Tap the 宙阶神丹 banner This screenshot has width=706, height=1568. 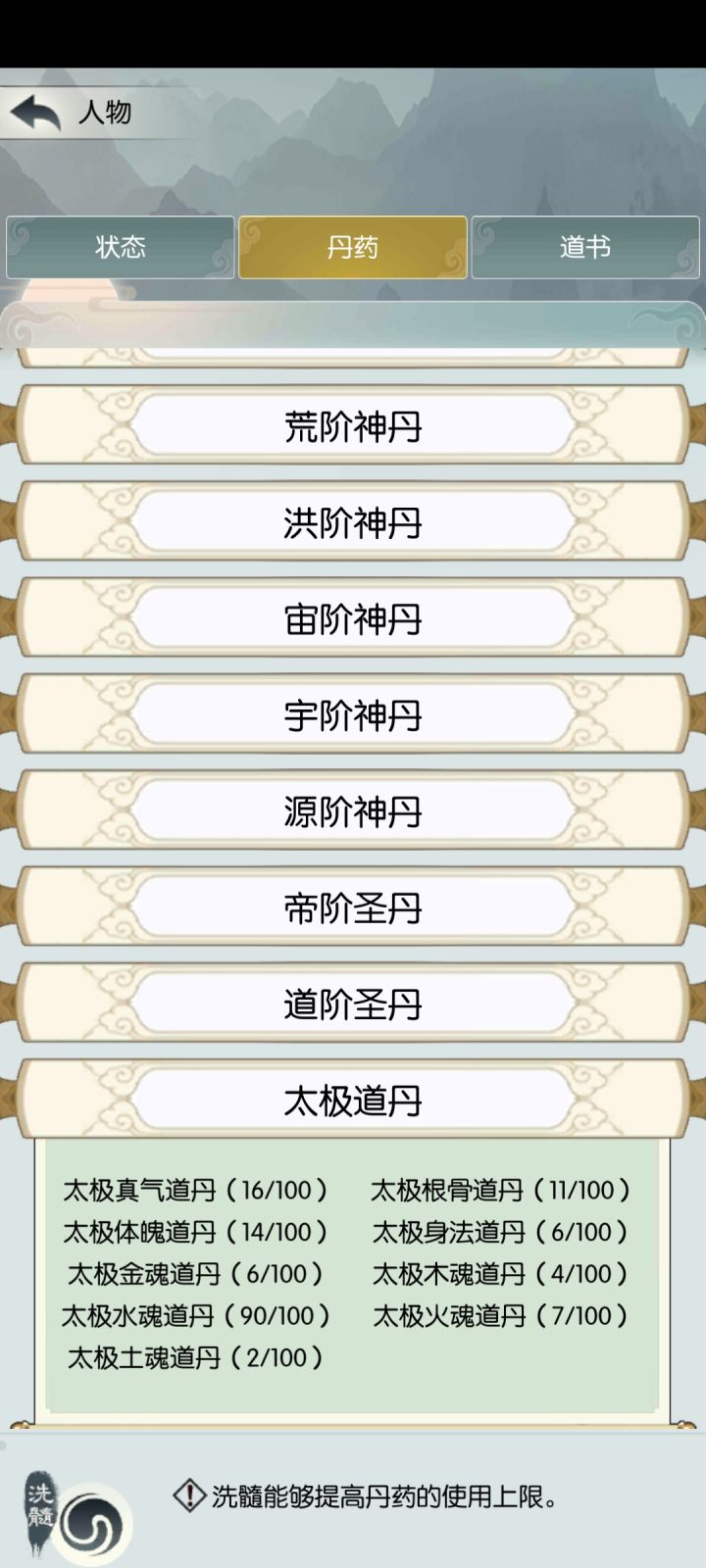(353, 618)
